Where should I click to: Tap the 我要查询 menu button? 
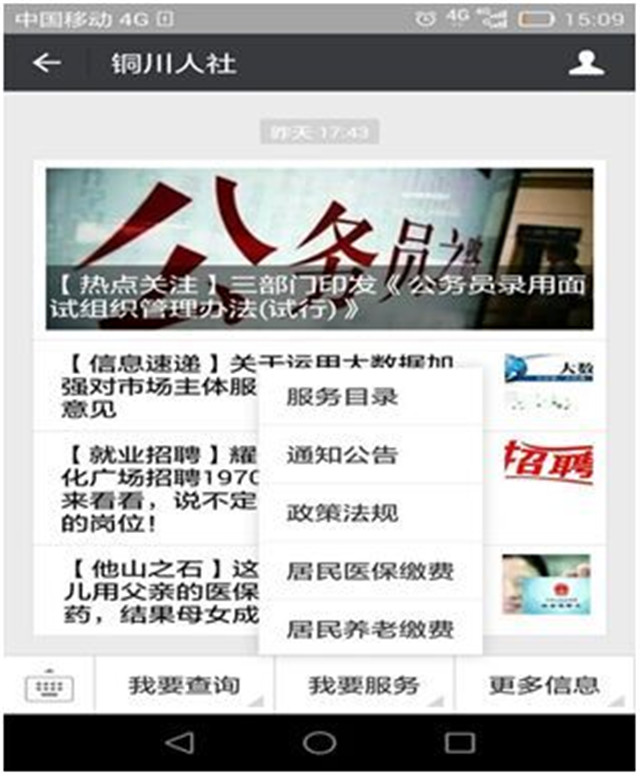click(x=185, y=686)
